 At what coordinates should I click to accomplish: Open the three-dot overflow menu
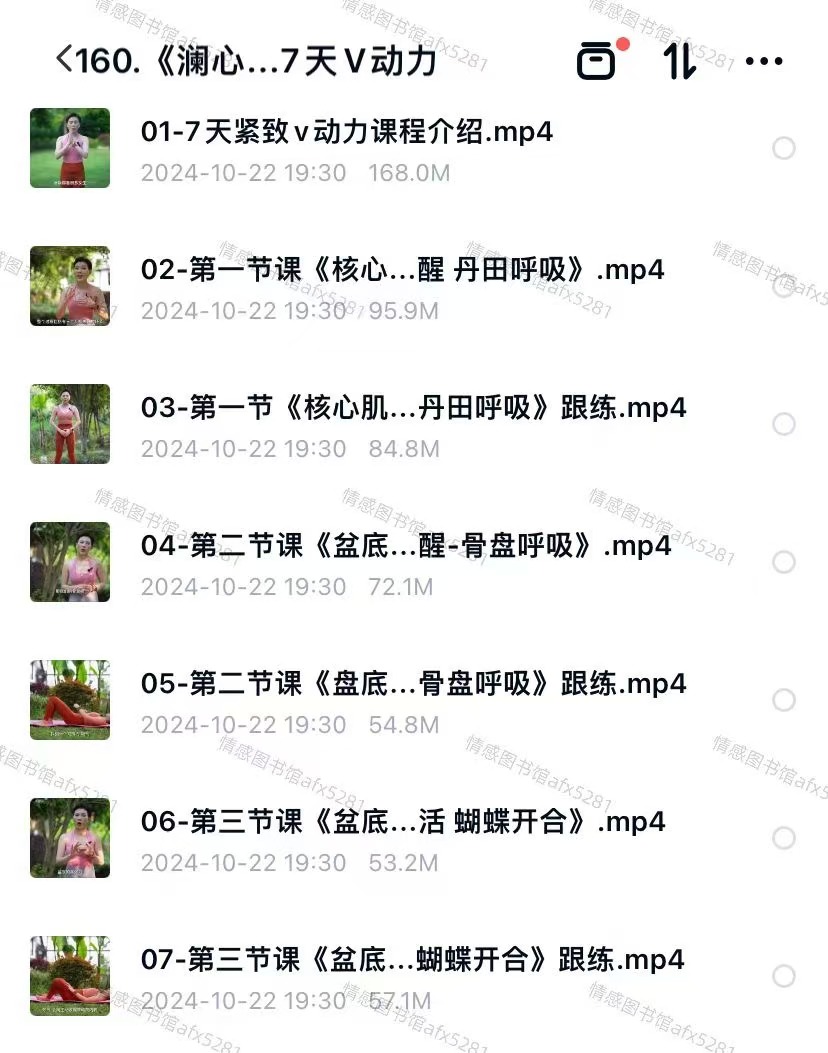(x=764, y=61)
